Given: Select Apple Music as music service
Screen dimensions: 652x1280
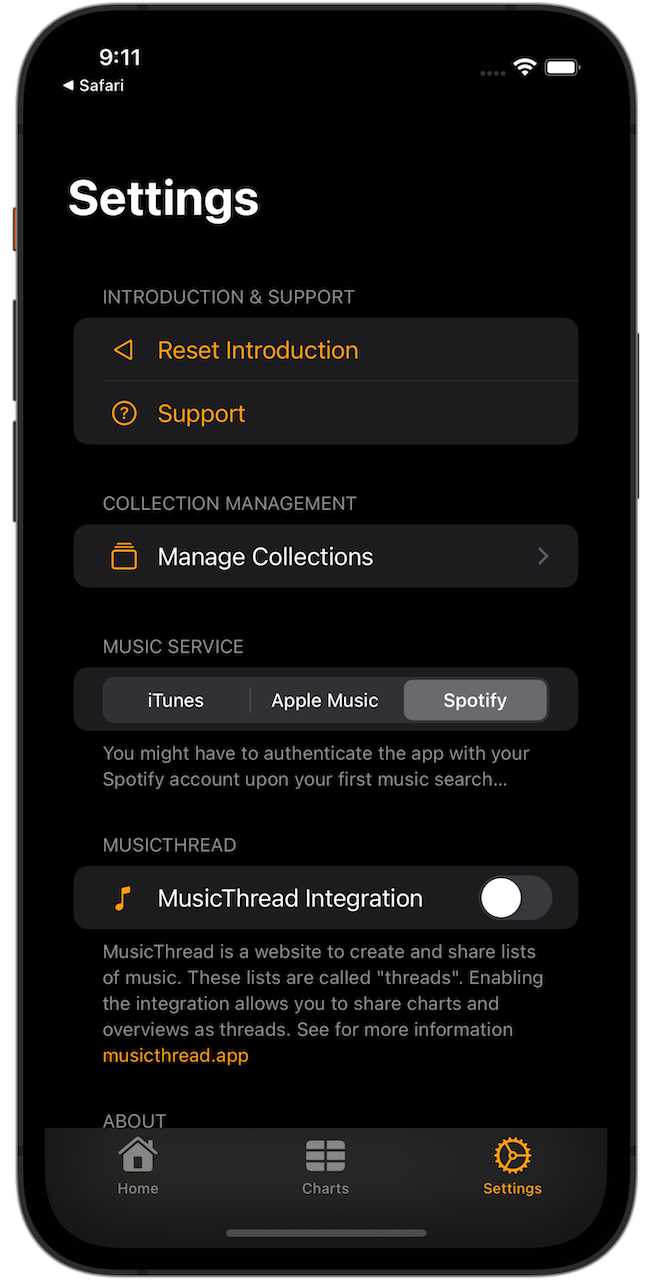Looking at the screenshot, I should pos(325,700).
